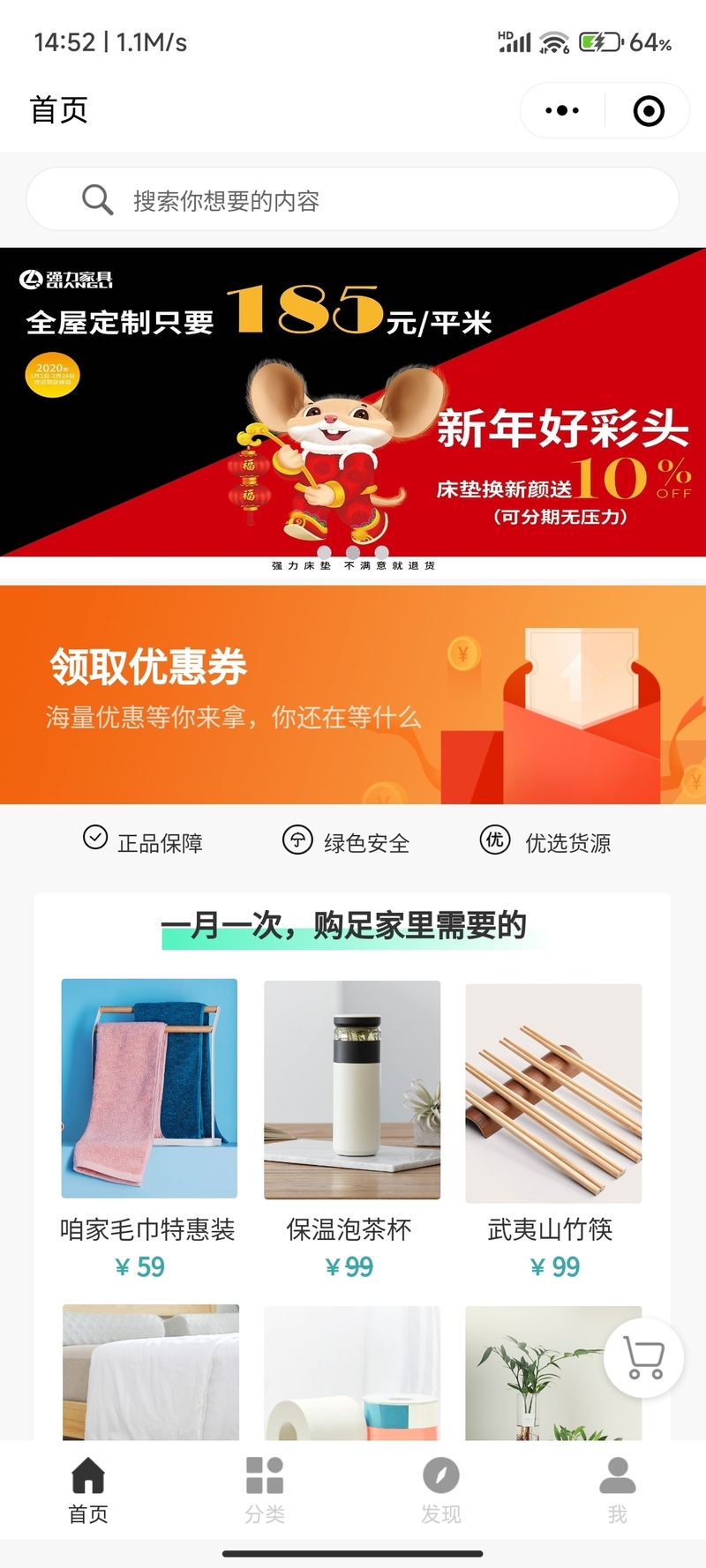Open the floating shopping cart
The height and width of the screenshot is (1568, 706).
[x=643, y=1357]
